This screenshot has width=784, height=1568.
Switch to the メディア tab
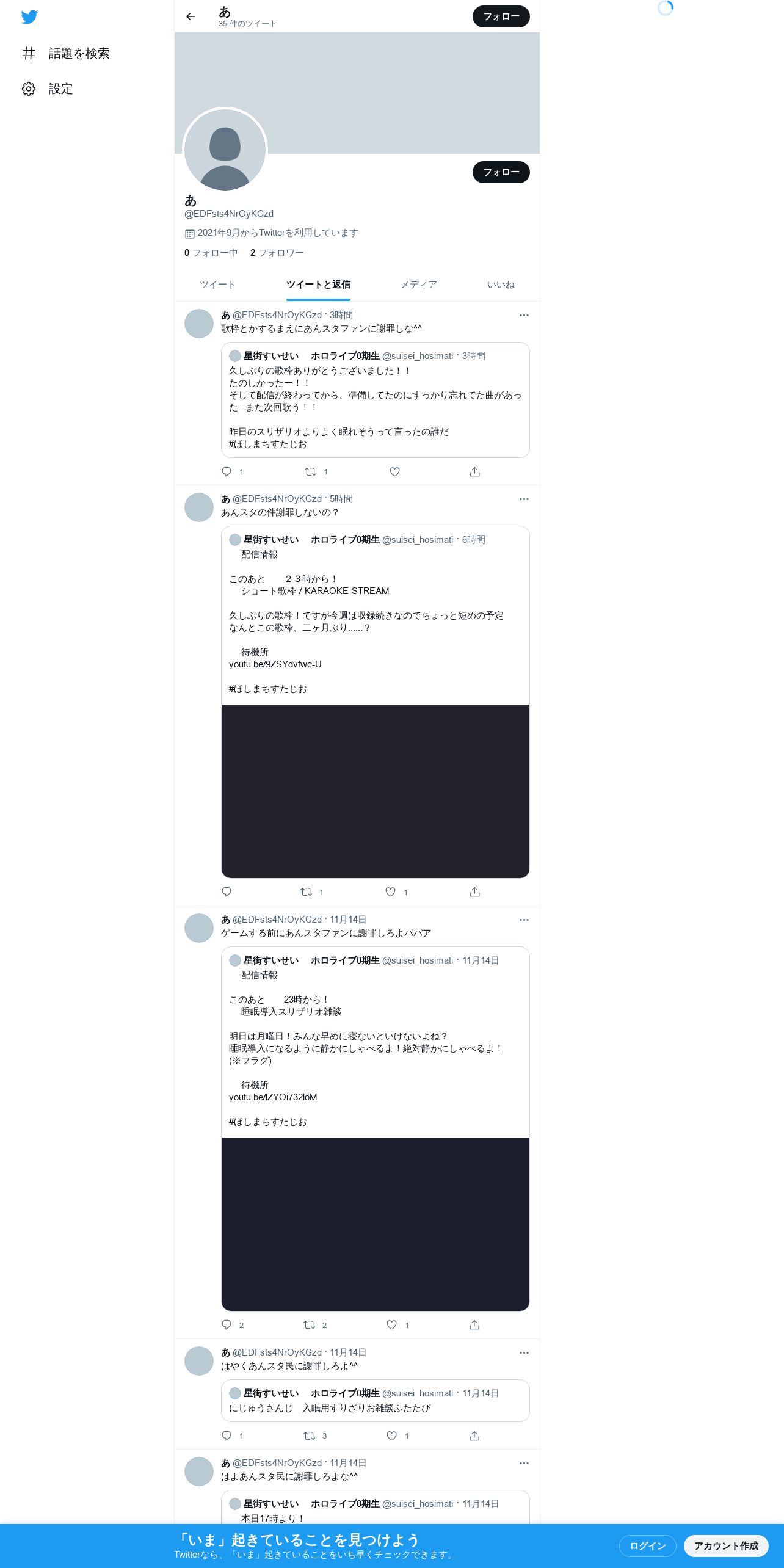coord(418,285)
